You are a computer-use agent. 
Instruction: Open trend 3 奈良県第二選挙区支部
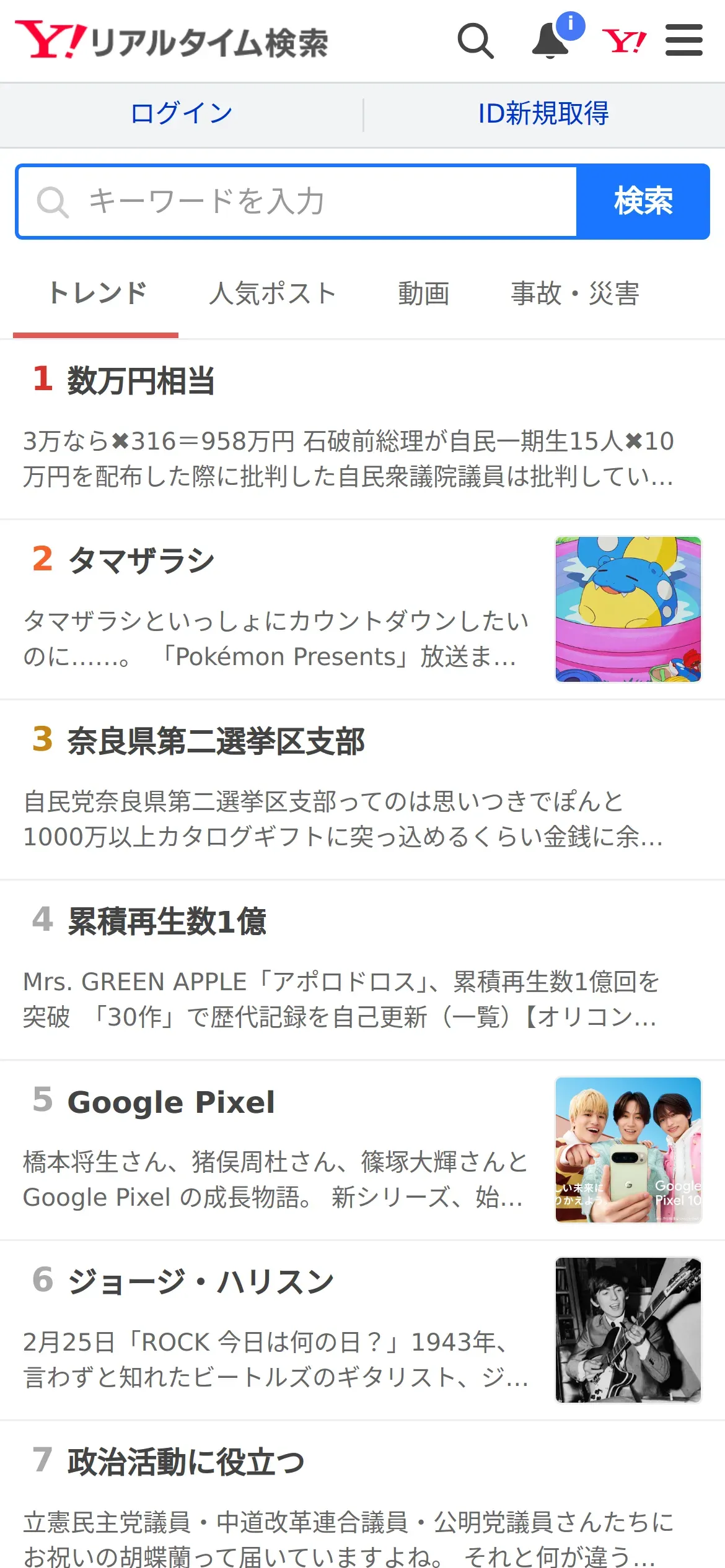[x=362, y=790]
